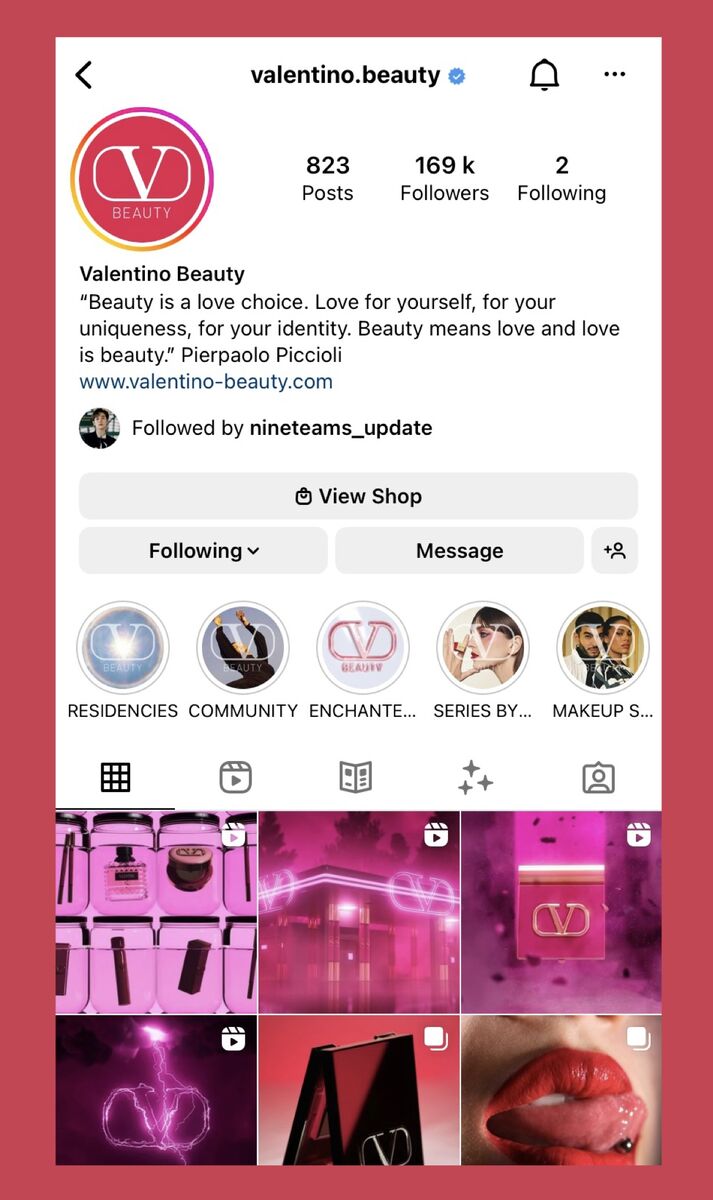Open the three-dot overflow menu
The image size is (713, 1200).
point(615,75)
